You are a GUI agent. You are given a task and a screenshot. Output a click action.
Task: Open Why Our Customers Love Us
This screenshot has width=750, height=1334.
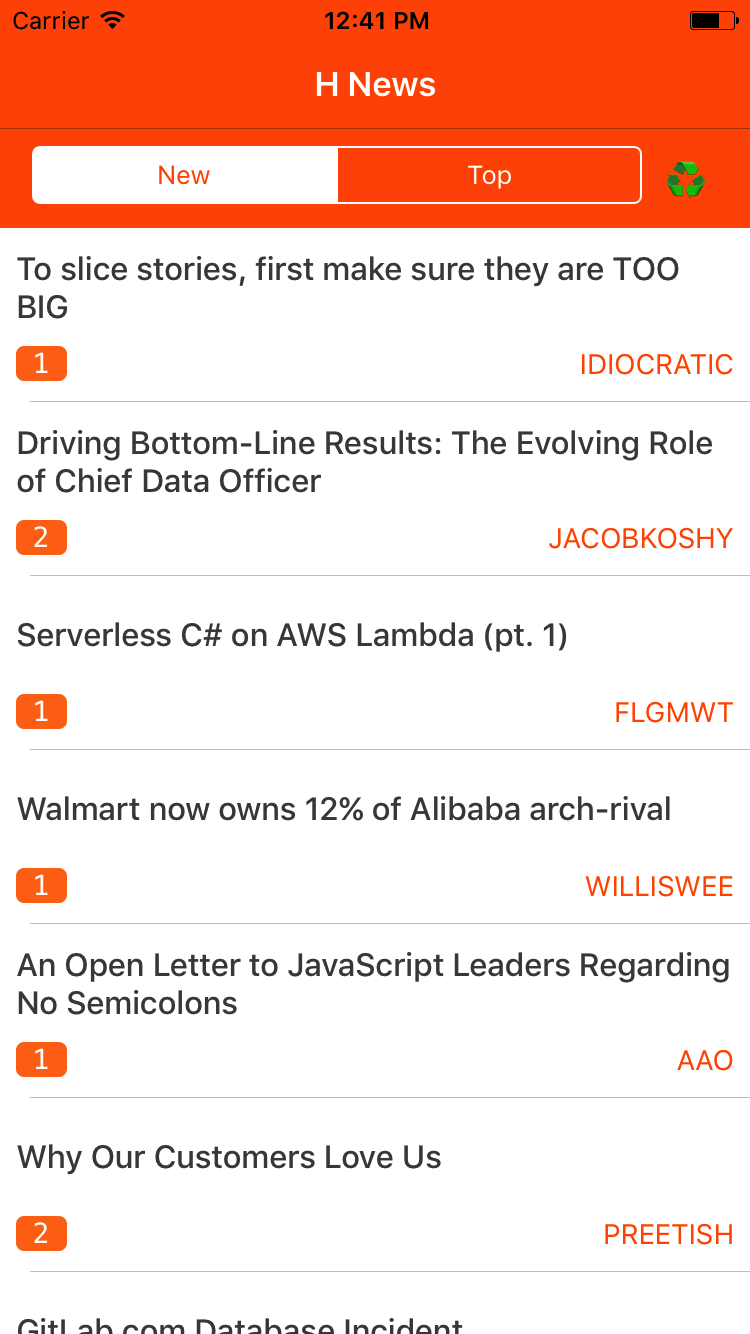click(229, 1158)
